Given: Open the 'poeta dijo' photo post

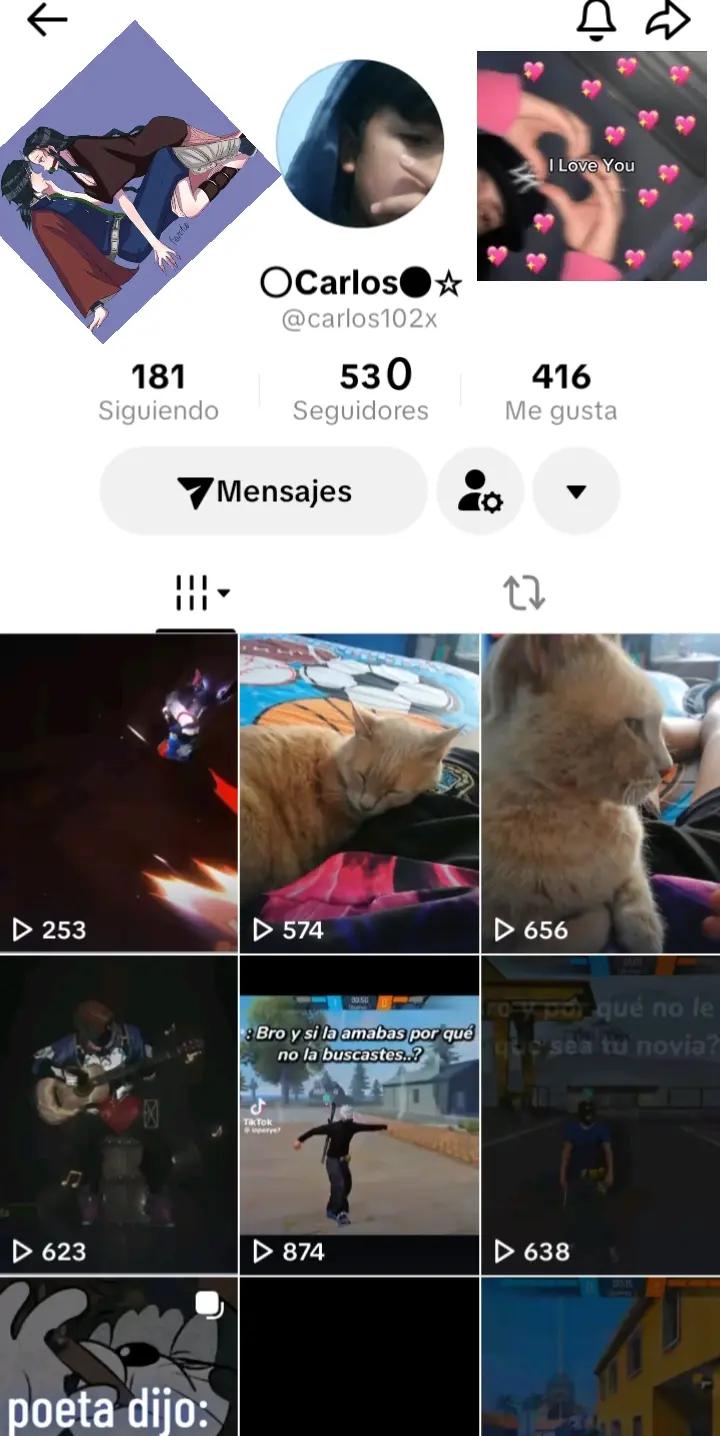Looking at the screenshot, I should 119,1357.
